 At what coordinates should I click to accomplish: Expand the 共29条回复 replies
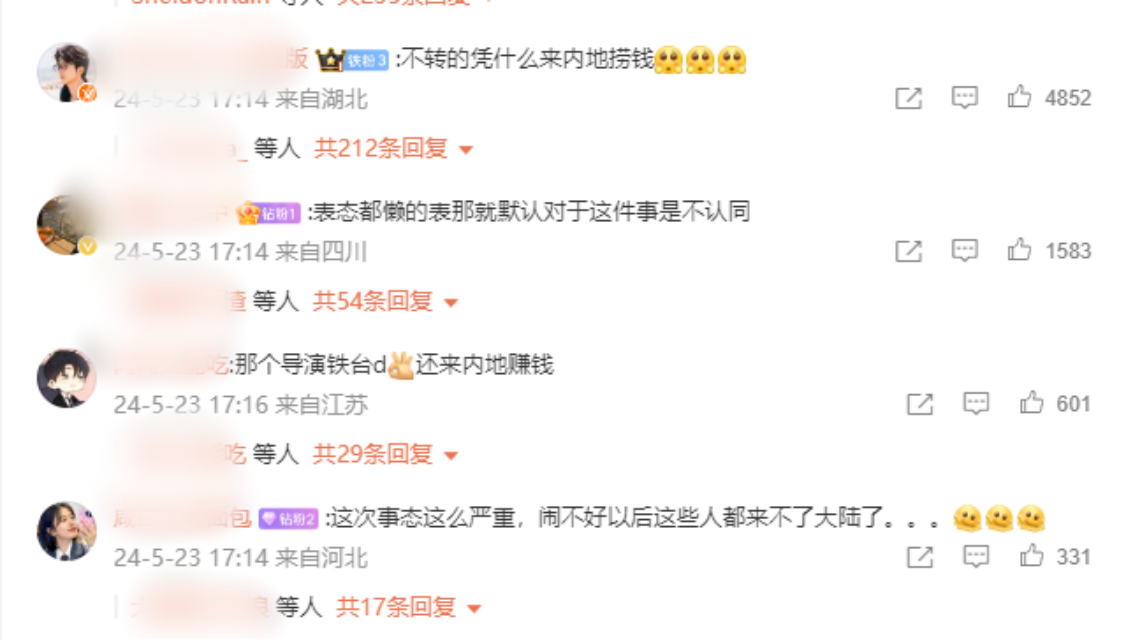click(x=385, y=454)
